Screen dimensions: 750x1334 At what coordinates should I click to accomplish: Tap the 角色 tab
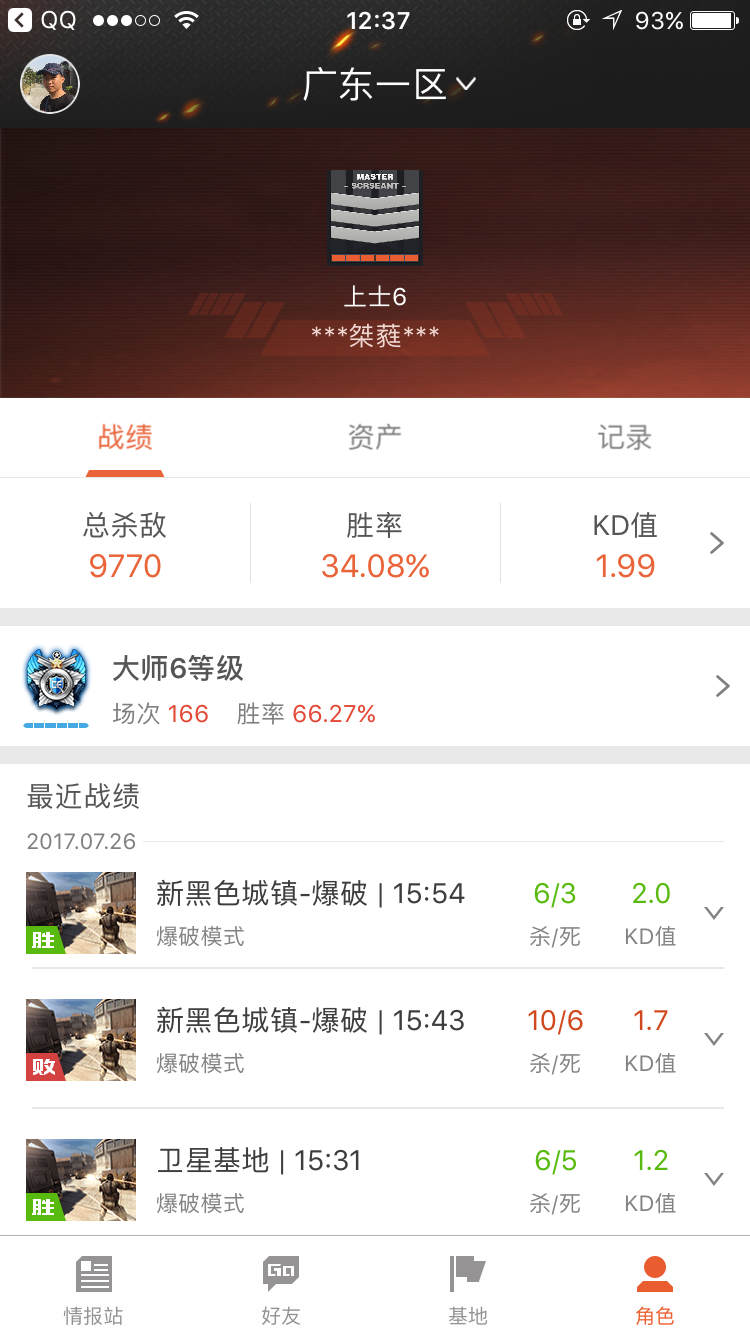655,1288
